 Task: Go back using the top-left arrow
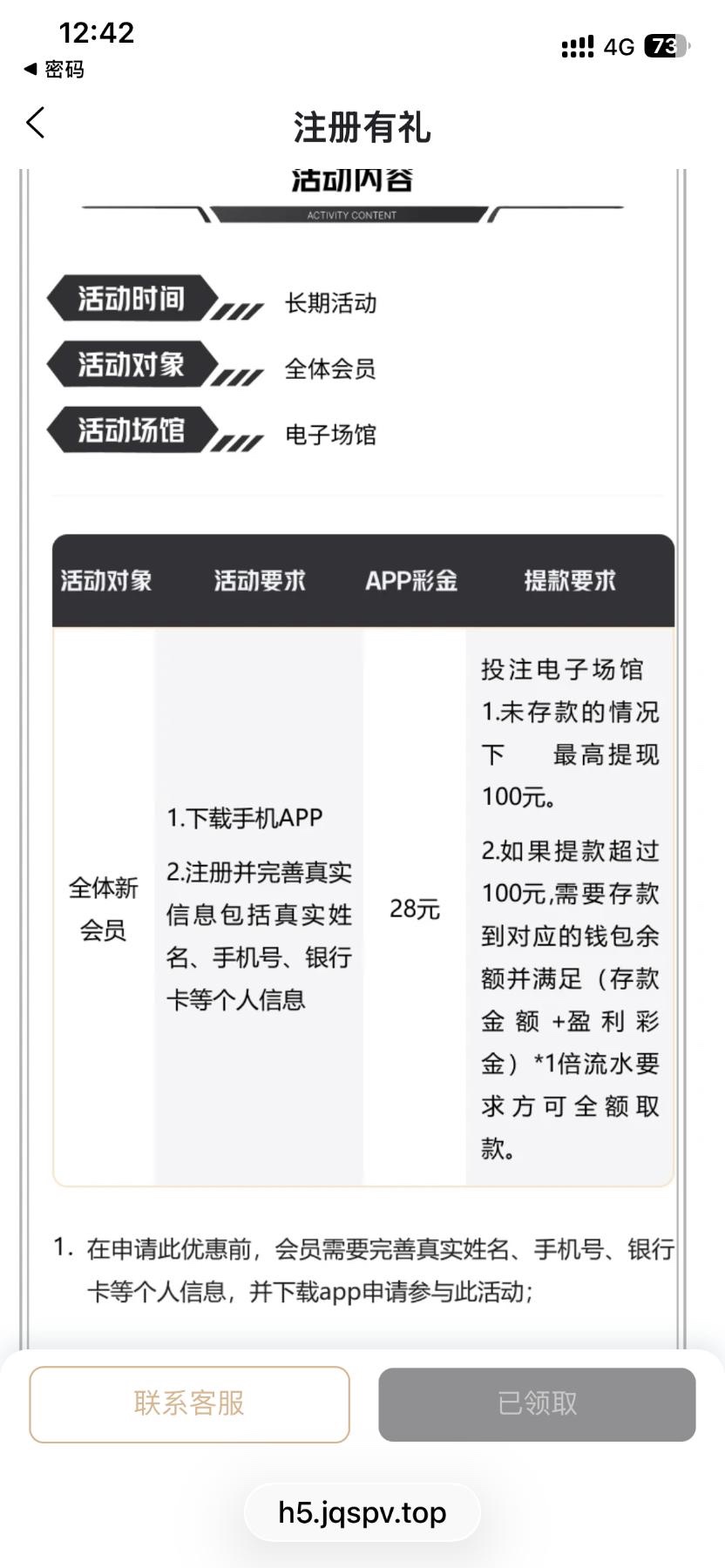coord(36,124)
